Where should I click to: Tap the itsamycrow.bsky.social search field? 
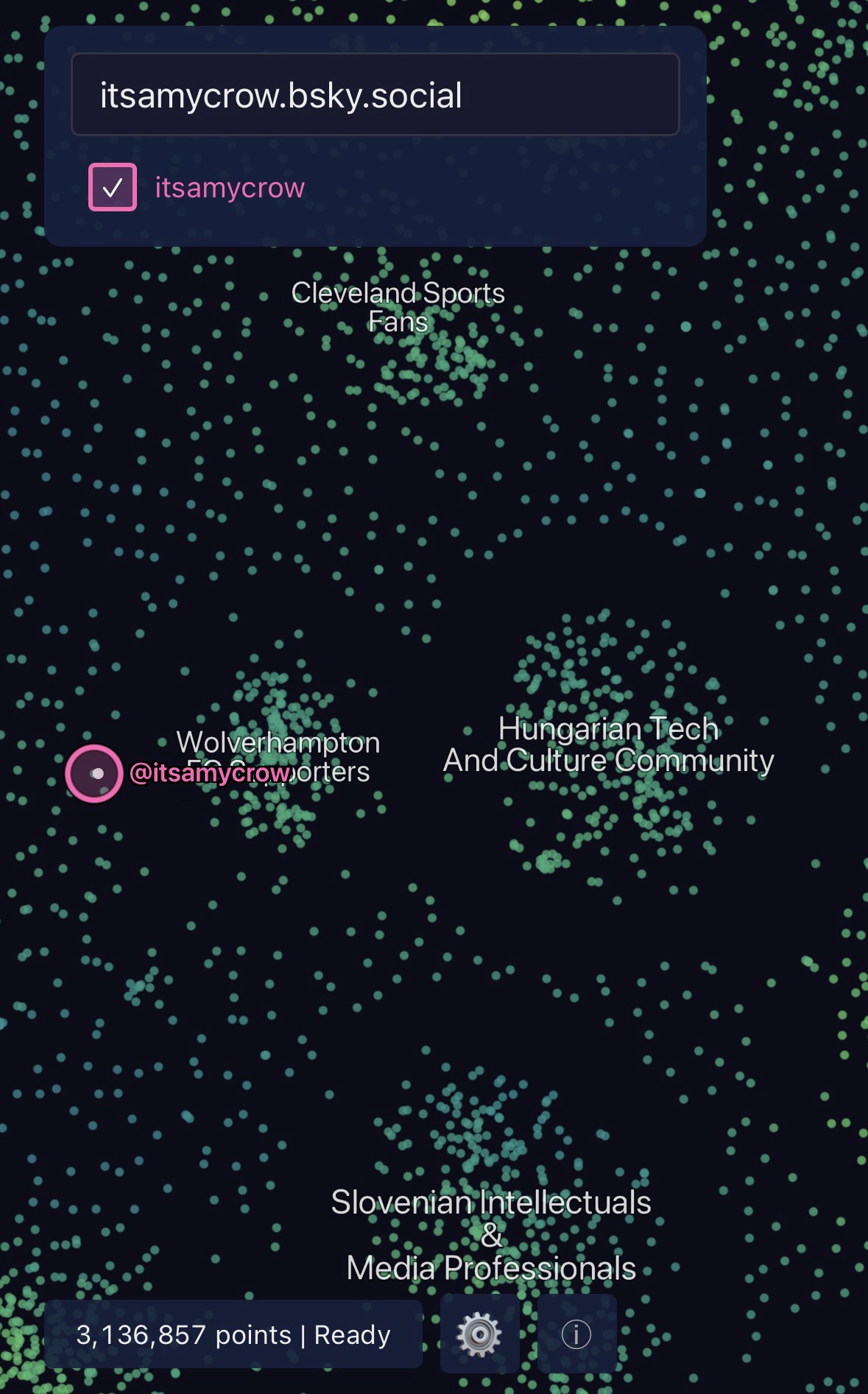click(375, 95)
